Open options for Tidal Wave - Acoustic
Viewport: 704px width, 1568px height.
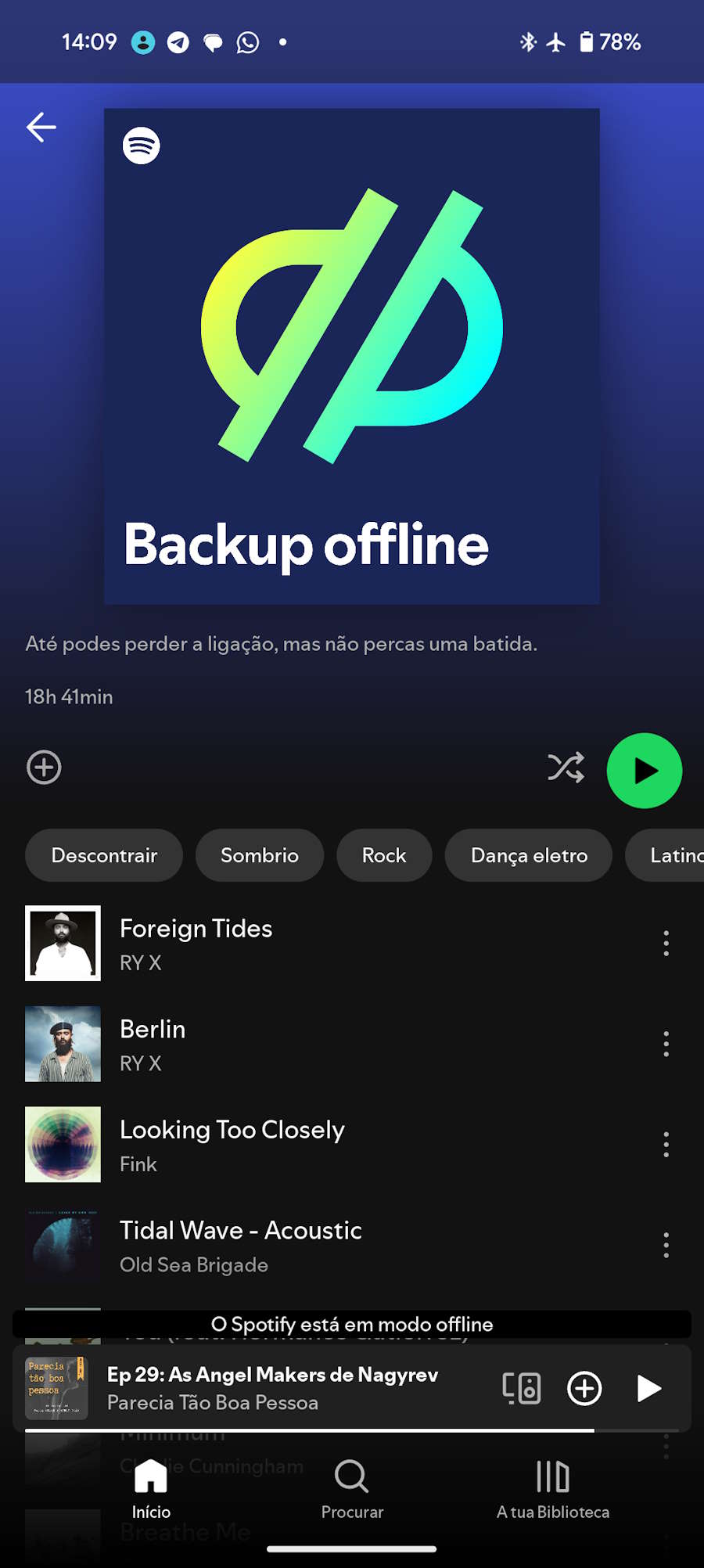(x=666, y=1245)
